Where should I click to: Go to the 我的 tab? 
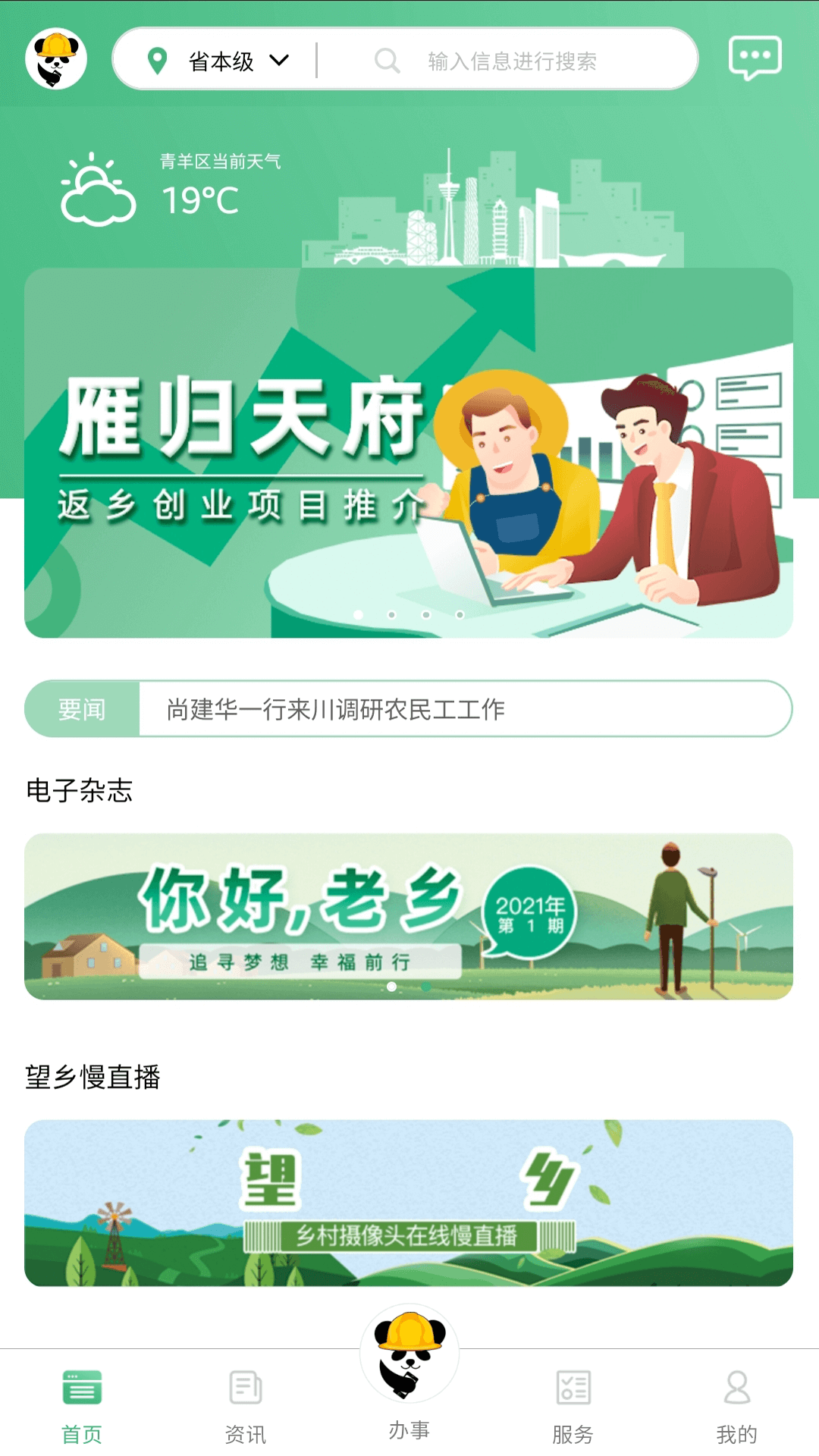click(x=737, y=1405)
